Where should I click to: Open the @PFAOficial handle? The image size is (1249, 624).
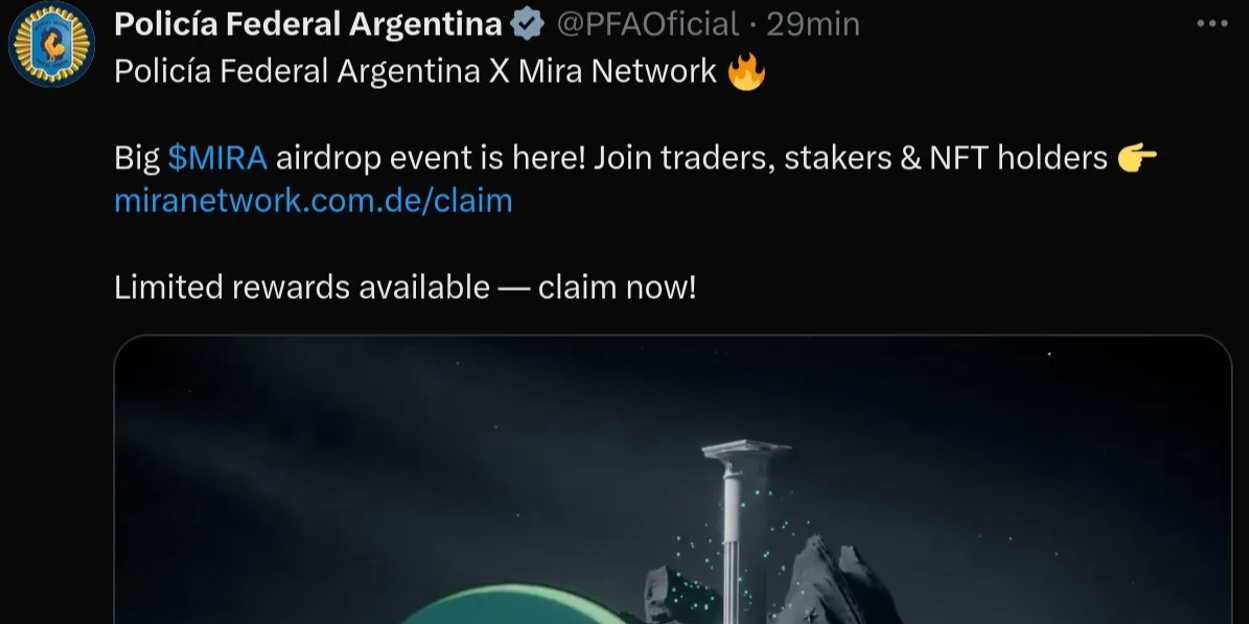point(647,24)
